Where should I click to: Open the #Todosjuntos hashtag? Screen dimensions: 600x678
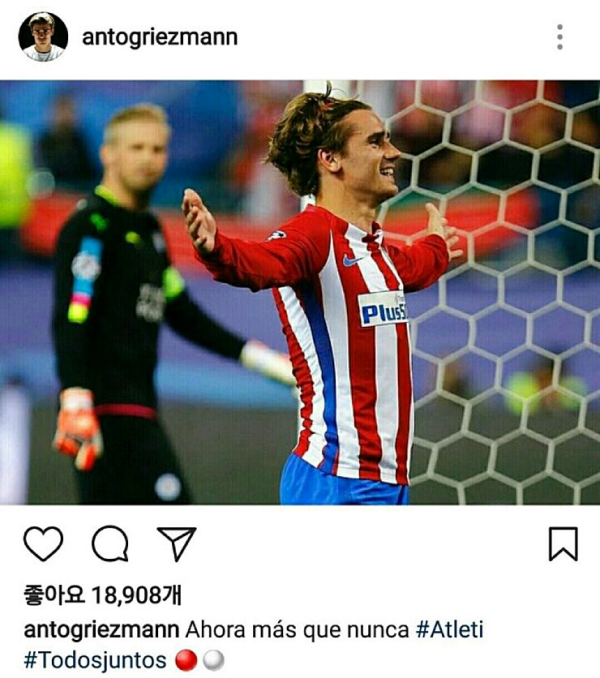point(94,661)
